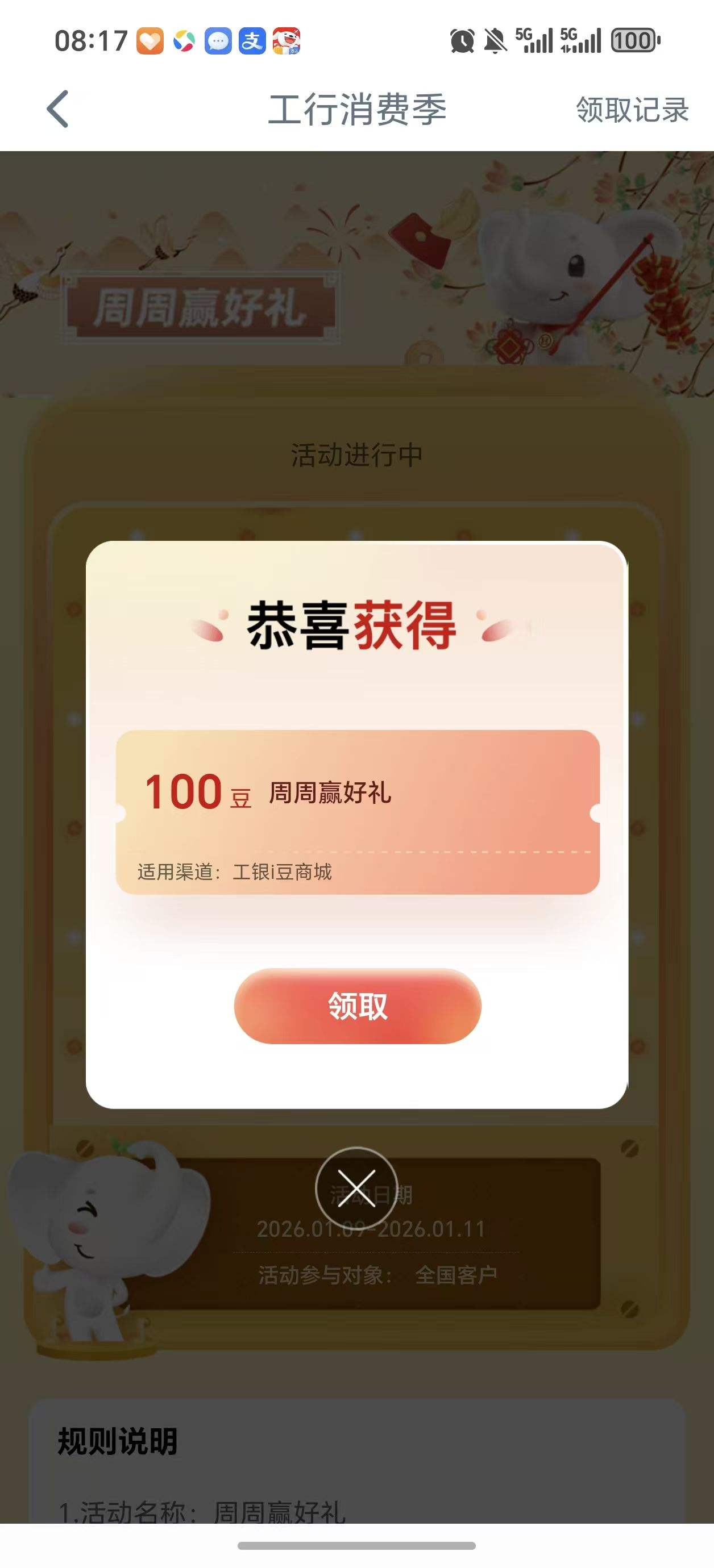This screenshot has width=714, height=1568.
Task: Tap the colorful pinwheel app icon in status bar
Action: [185, 41]
